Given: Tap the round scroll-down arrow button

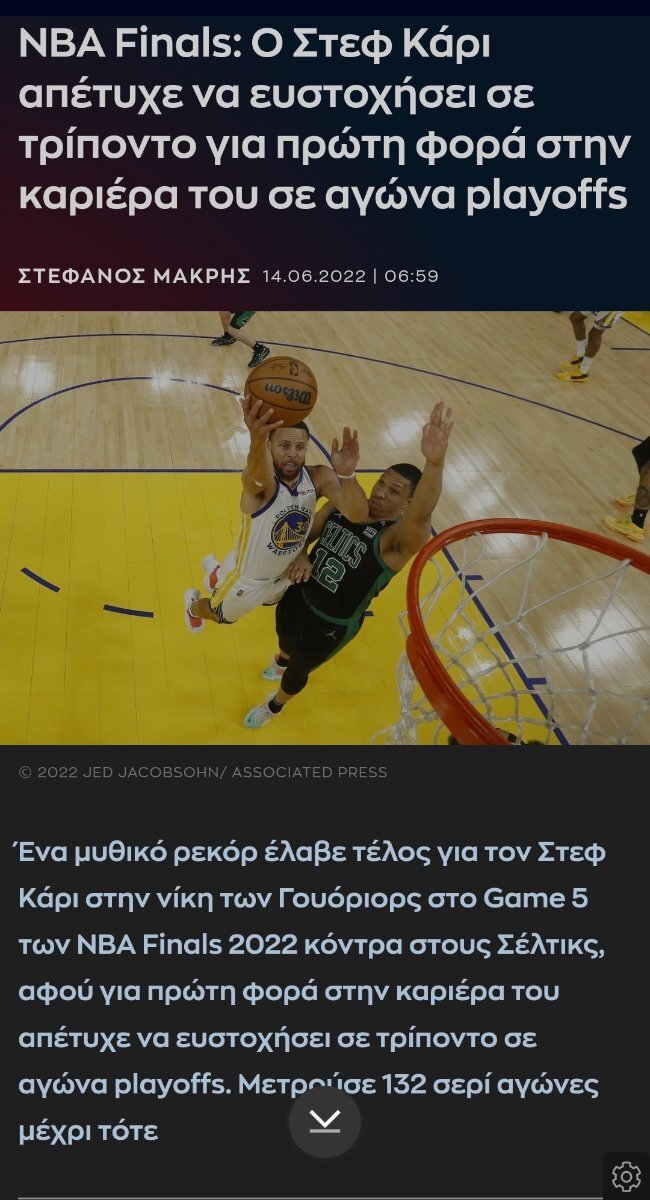Looking at the screenshot, I should pyautogui.click(x=325, y=1122).
